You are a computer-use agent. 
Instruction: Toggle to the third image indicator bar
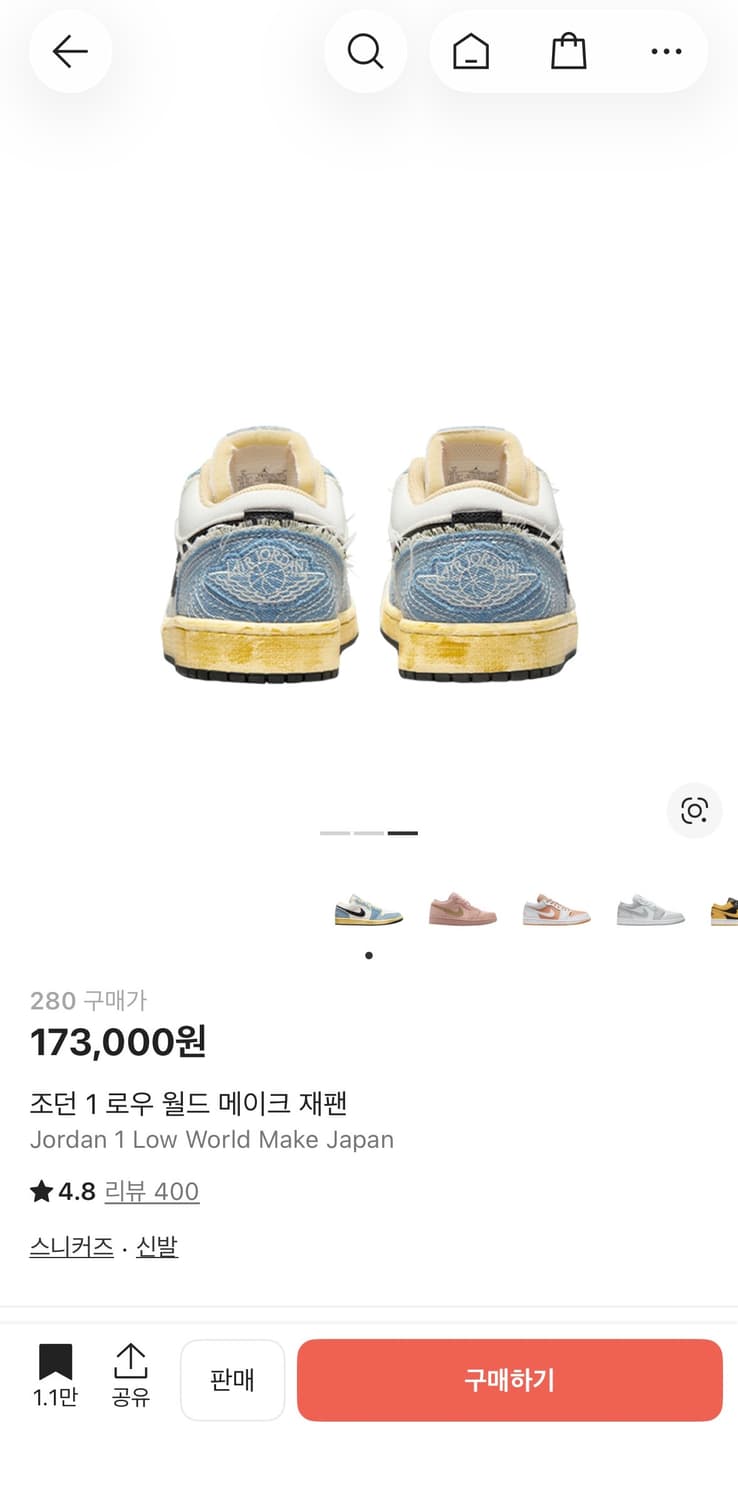tap(405, 832)
